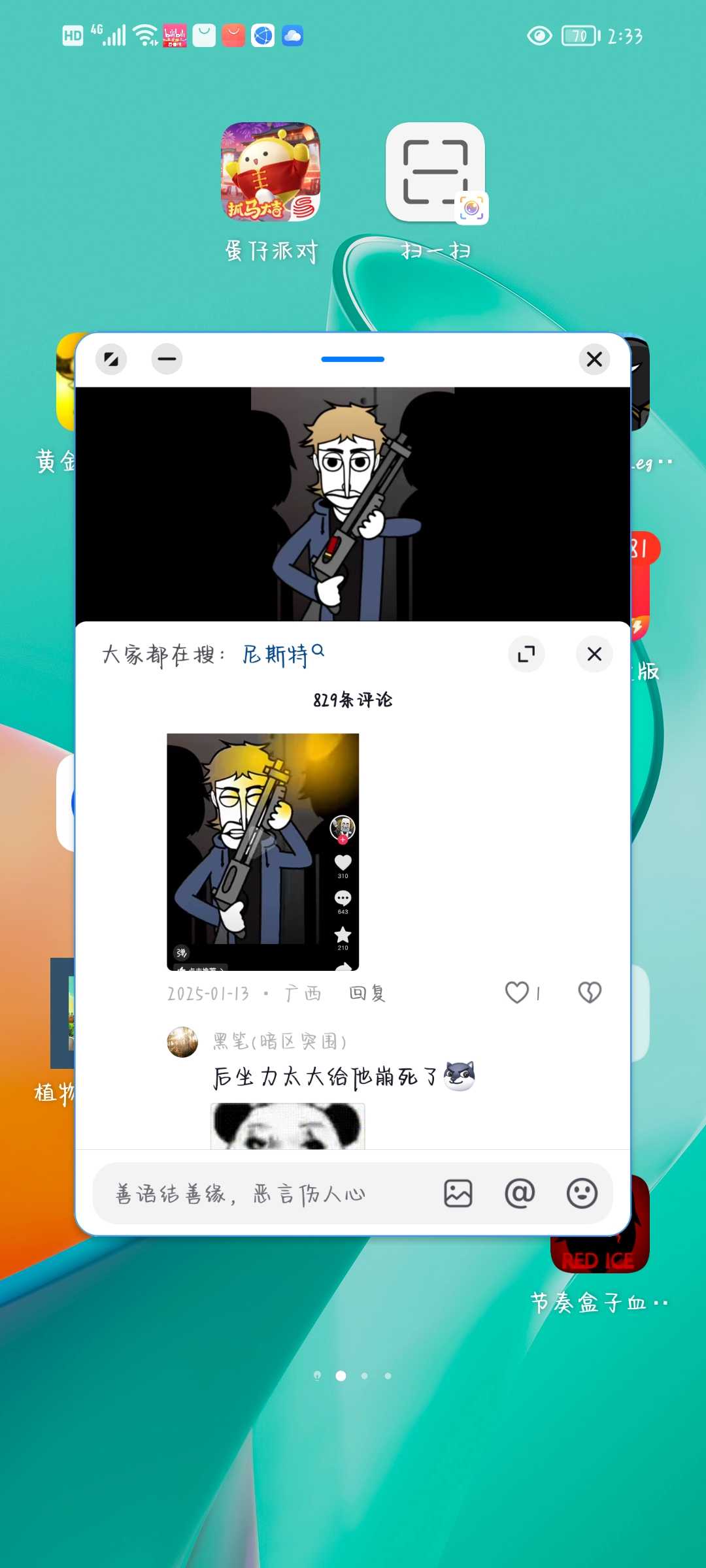Maximize the floating window to full screen
The width and height of the screenshot is (706, 1568).
(x=111, y=359)
